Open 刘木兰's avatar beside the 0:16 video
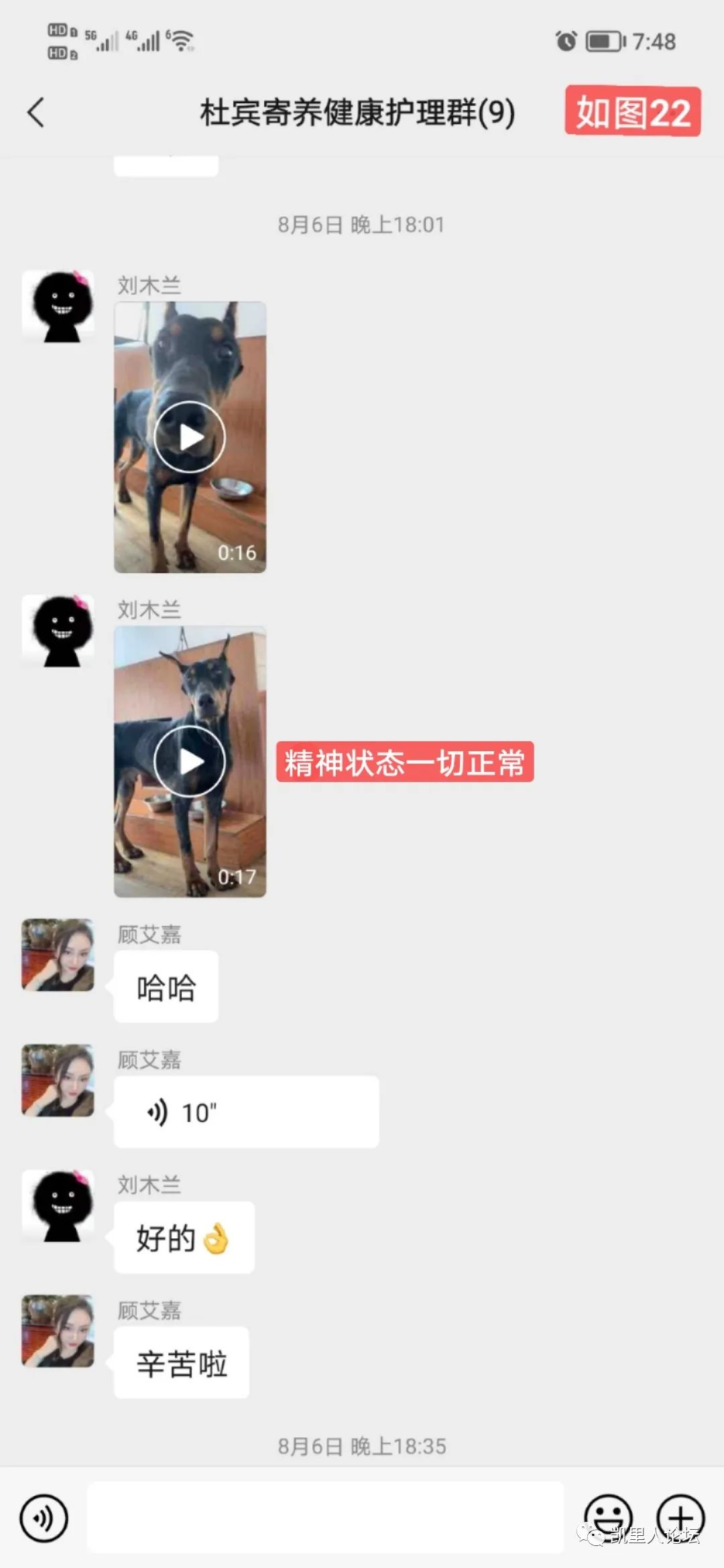Image resolution: width=724 pixels, height=1568 pixels. (58, 306)
